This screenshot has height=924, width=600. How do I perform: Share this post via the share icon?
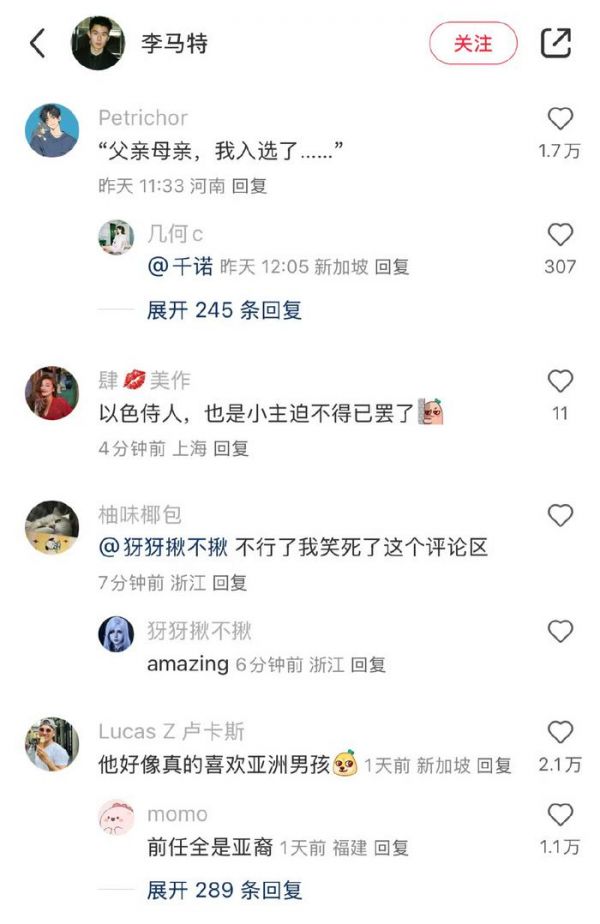[555, 43]
